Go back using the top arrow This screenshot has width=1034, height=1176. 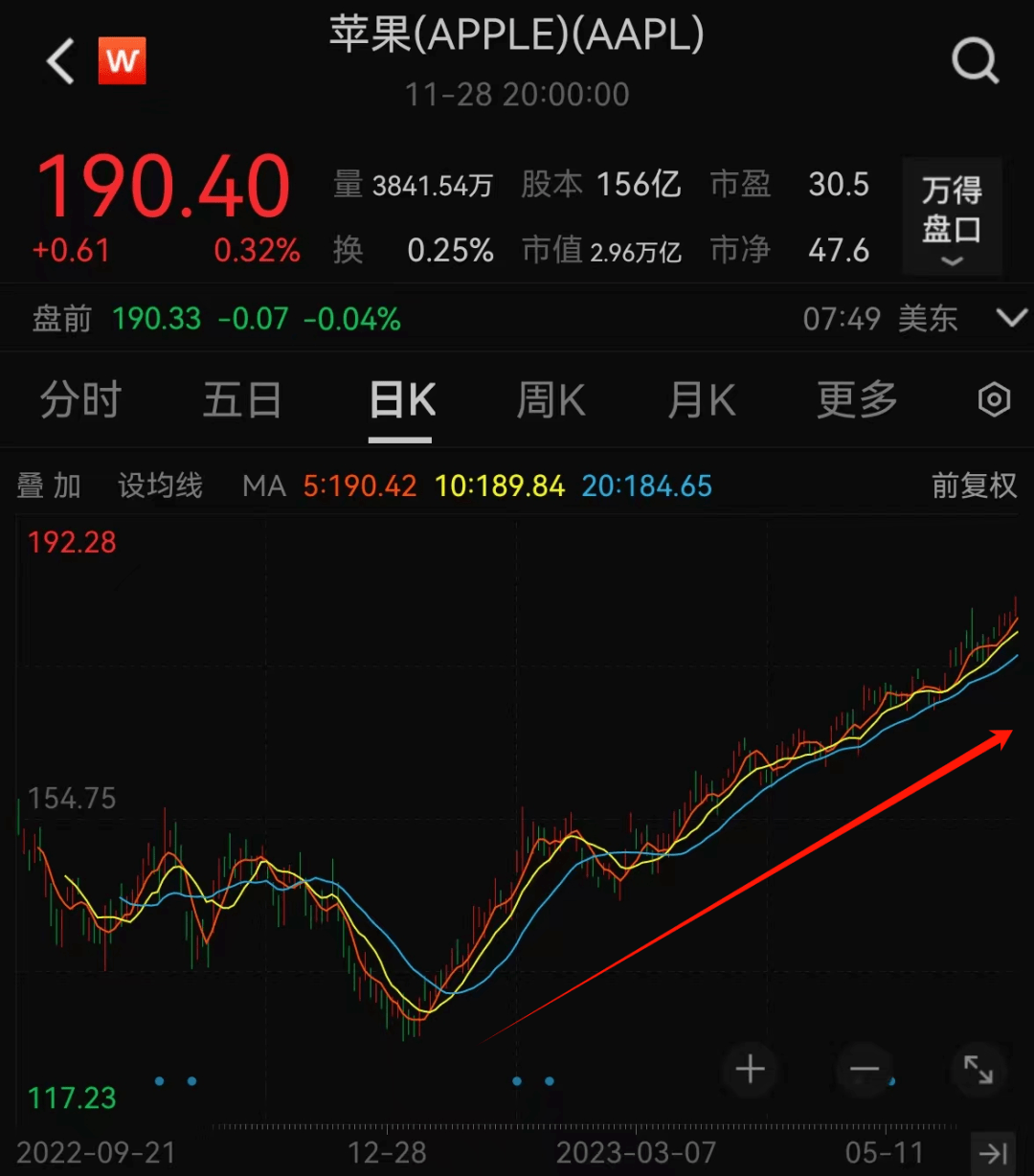[x=59, y=62]
